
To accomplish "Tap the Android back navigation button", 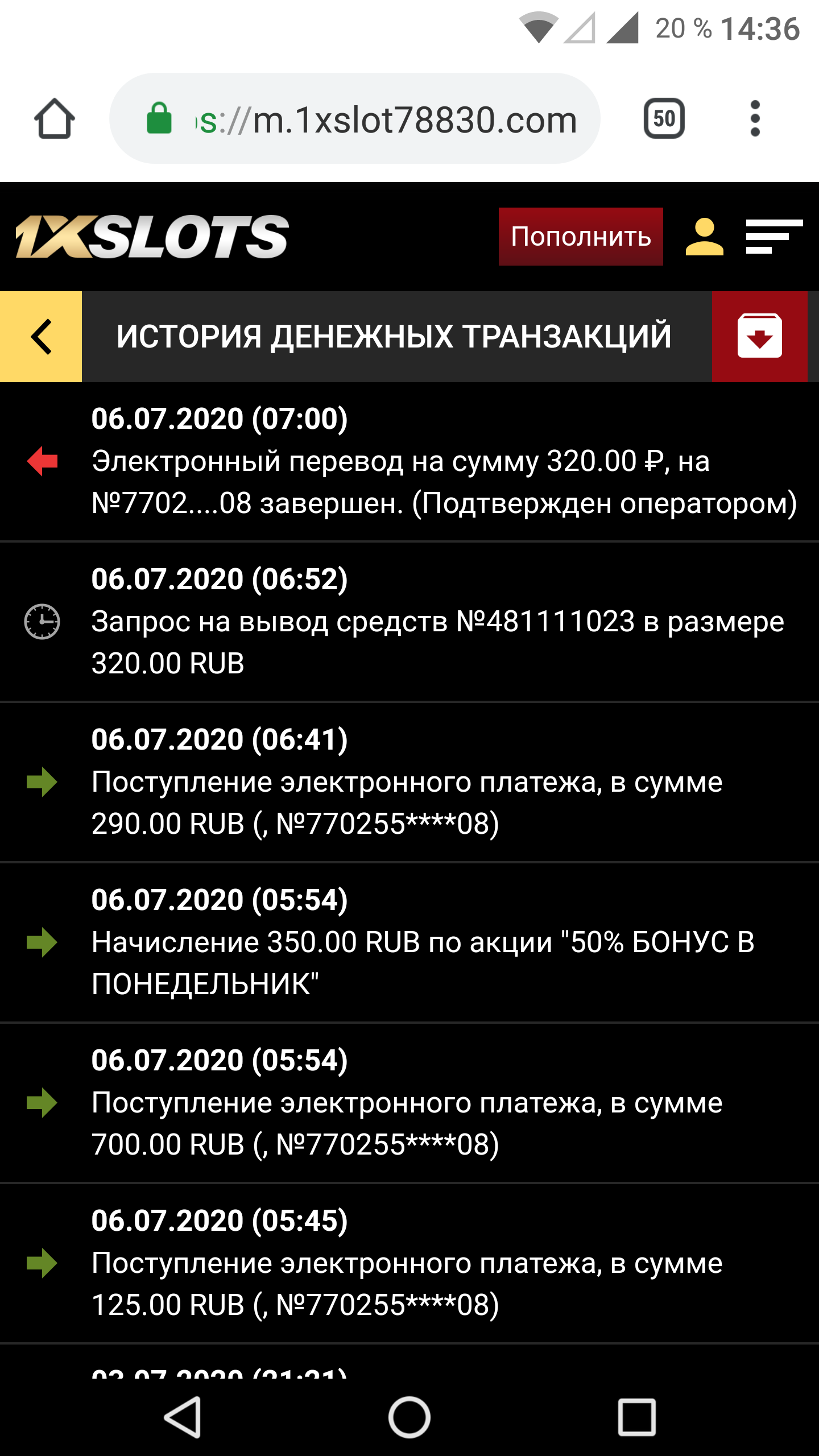I will [183, 1417].
